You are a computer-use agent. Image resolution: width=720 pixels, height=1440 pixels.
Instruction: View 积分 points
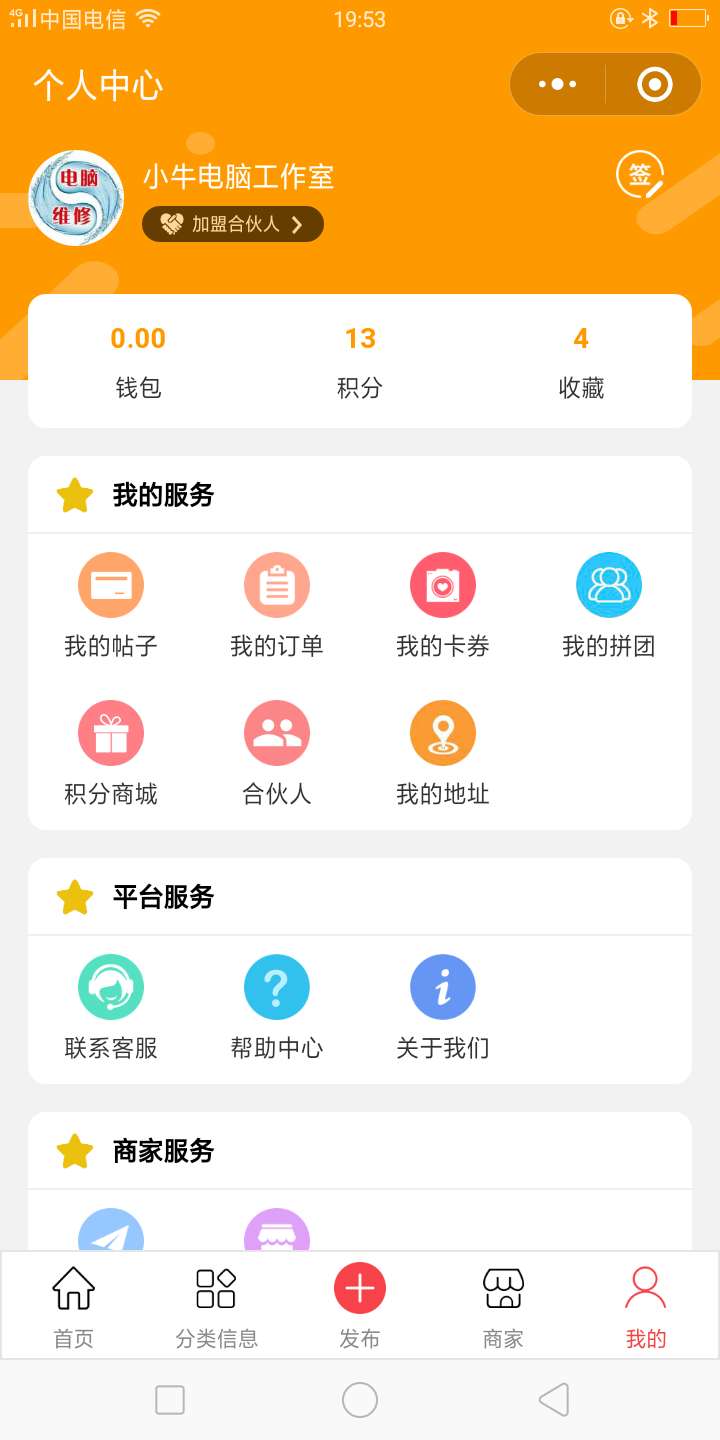click(x=360, y=362)
